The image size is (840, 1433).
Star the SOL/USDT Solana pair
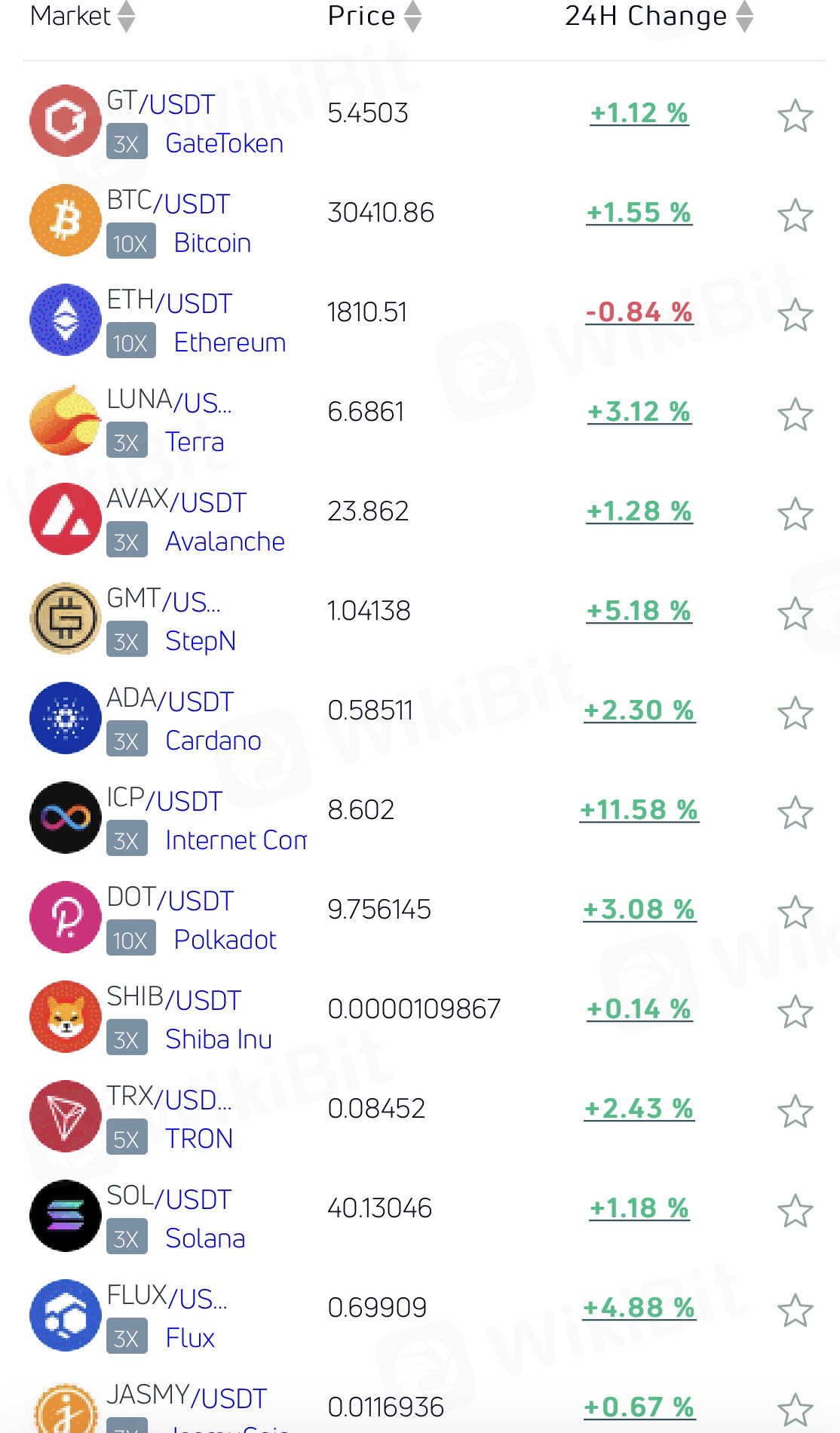(795, 1211)
